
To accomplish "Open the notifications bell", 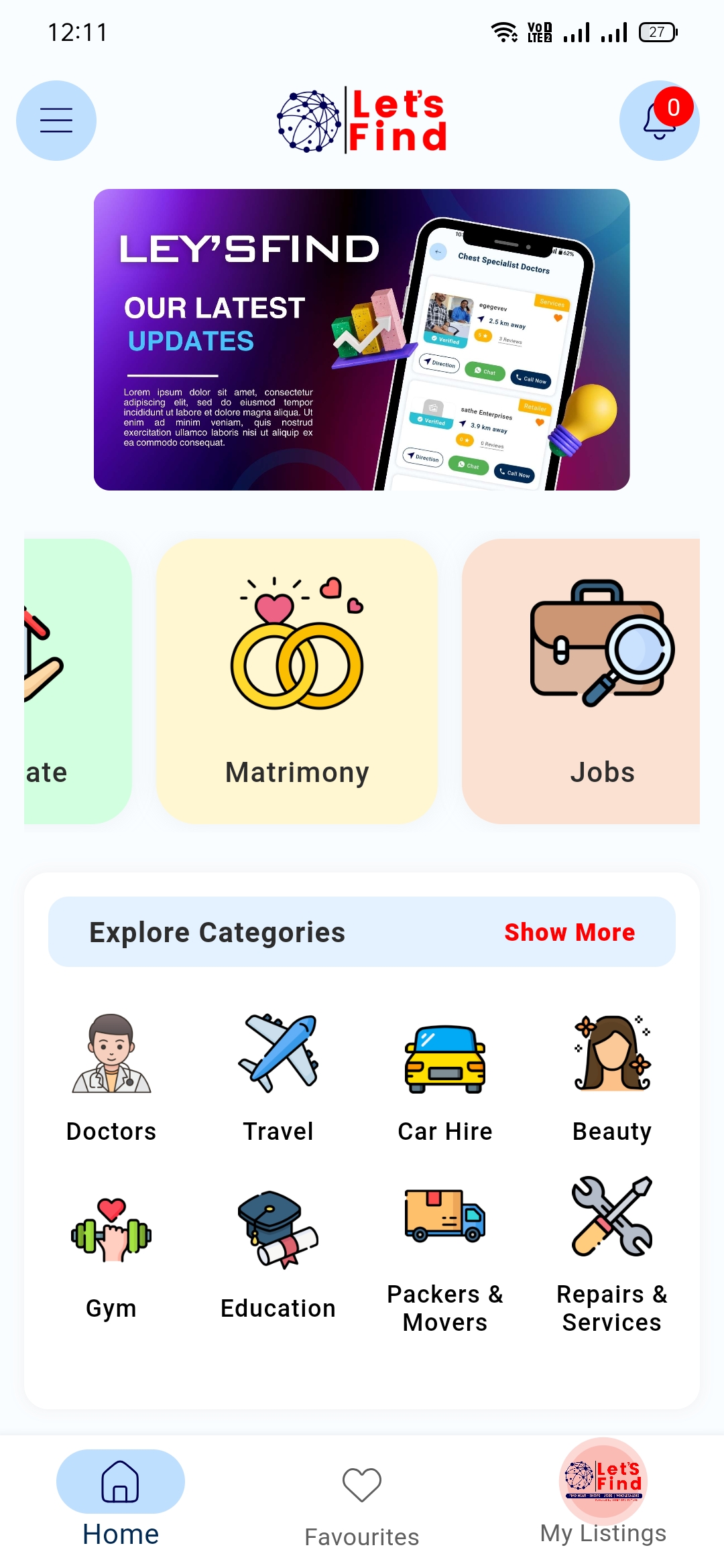I will 660,121.
